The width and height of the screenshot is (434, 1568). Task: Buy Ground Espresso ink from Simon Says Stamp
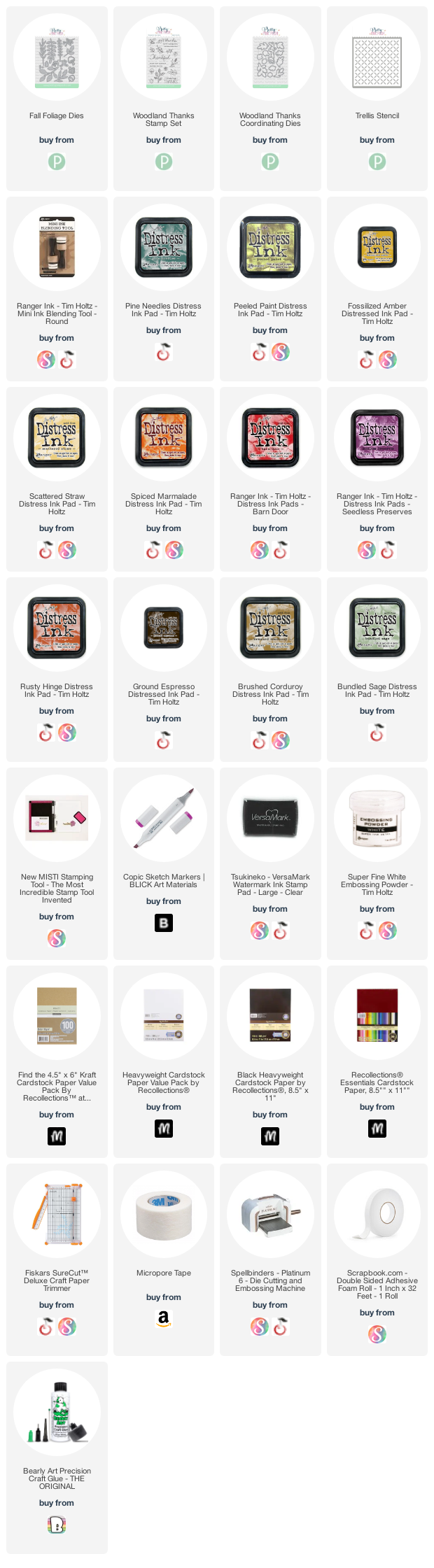point(163,741)
